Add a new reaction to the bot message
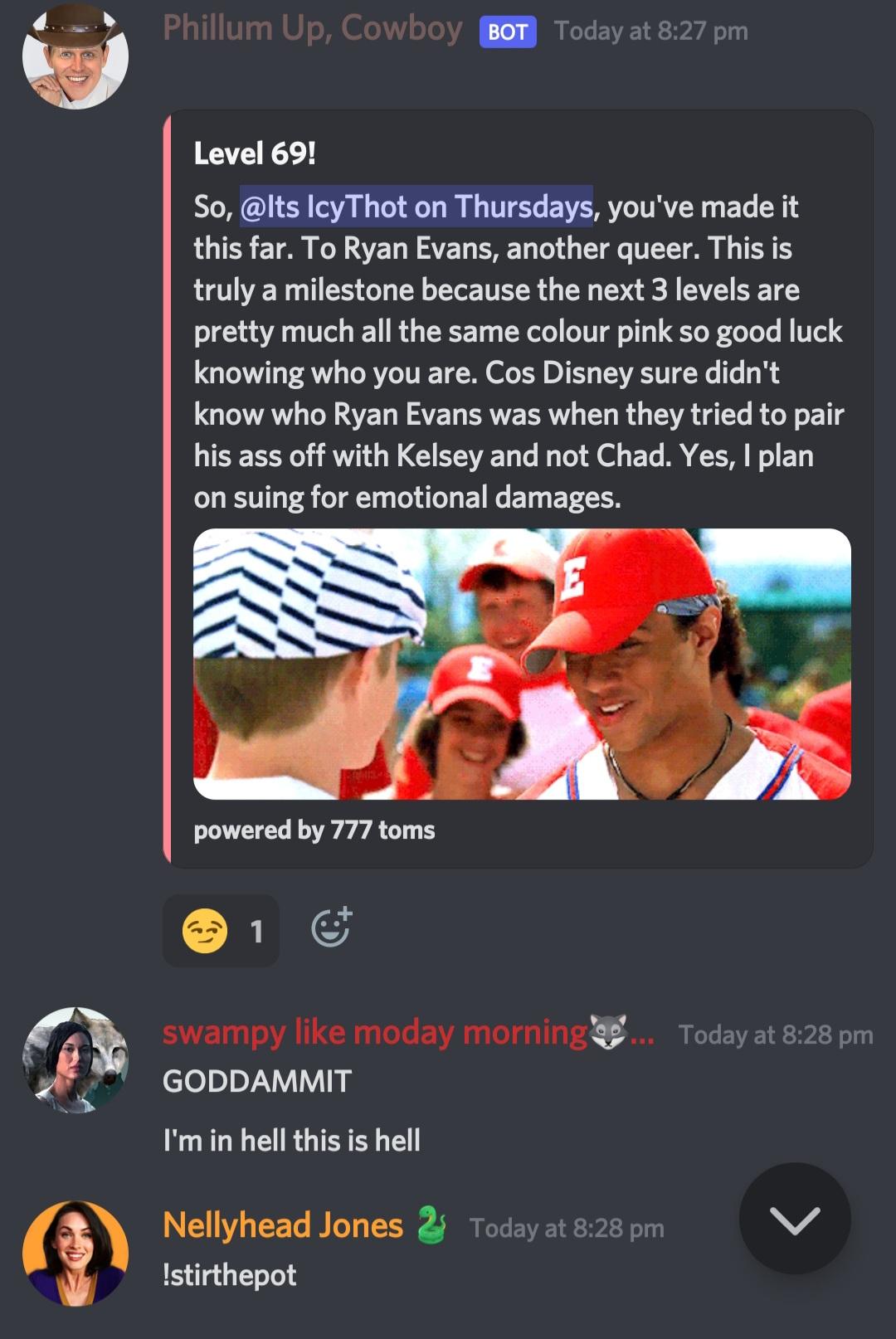The width and height of the screenshot is (896, 1339). click(x=331, y=928)
